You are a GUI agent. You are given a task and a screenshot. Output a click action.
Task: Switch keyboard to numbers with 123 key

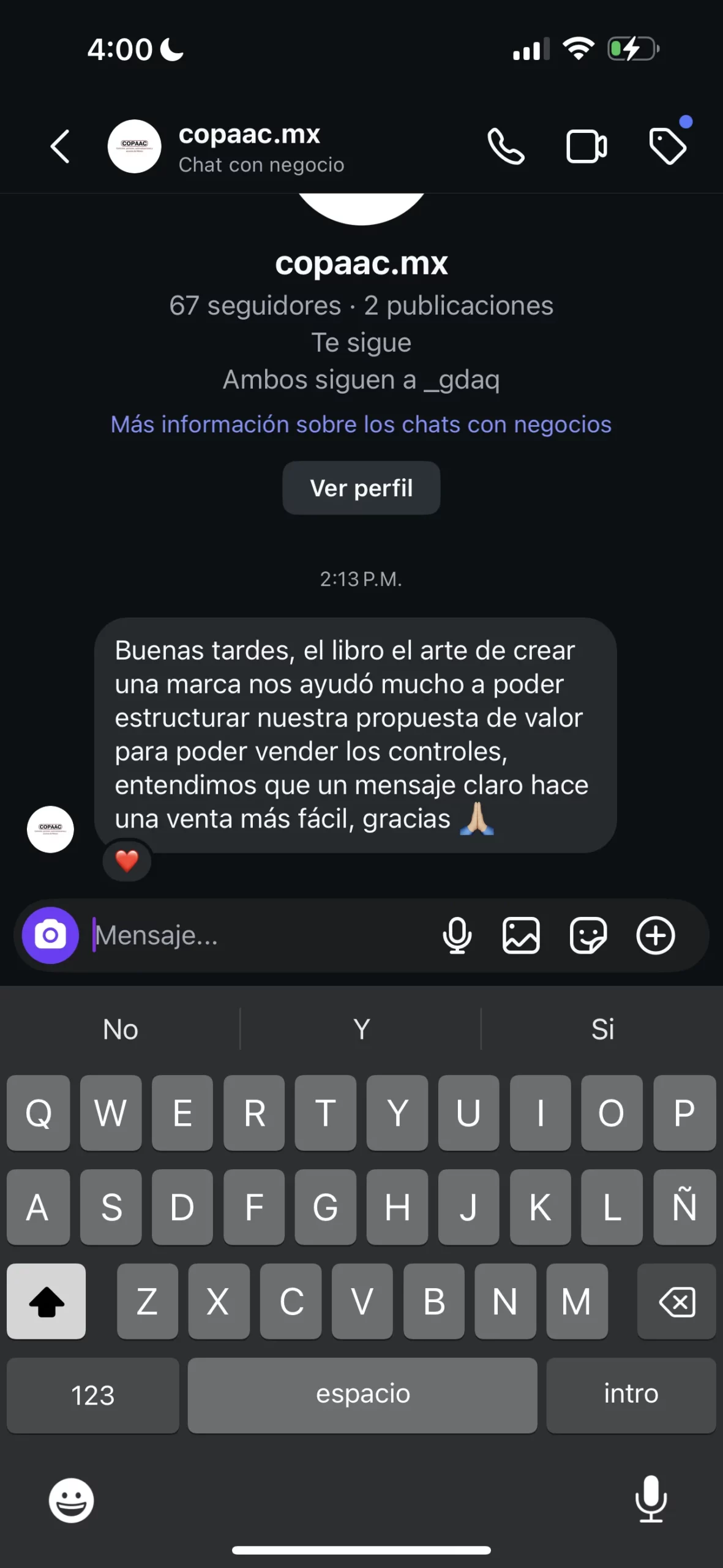point(92,1395)
